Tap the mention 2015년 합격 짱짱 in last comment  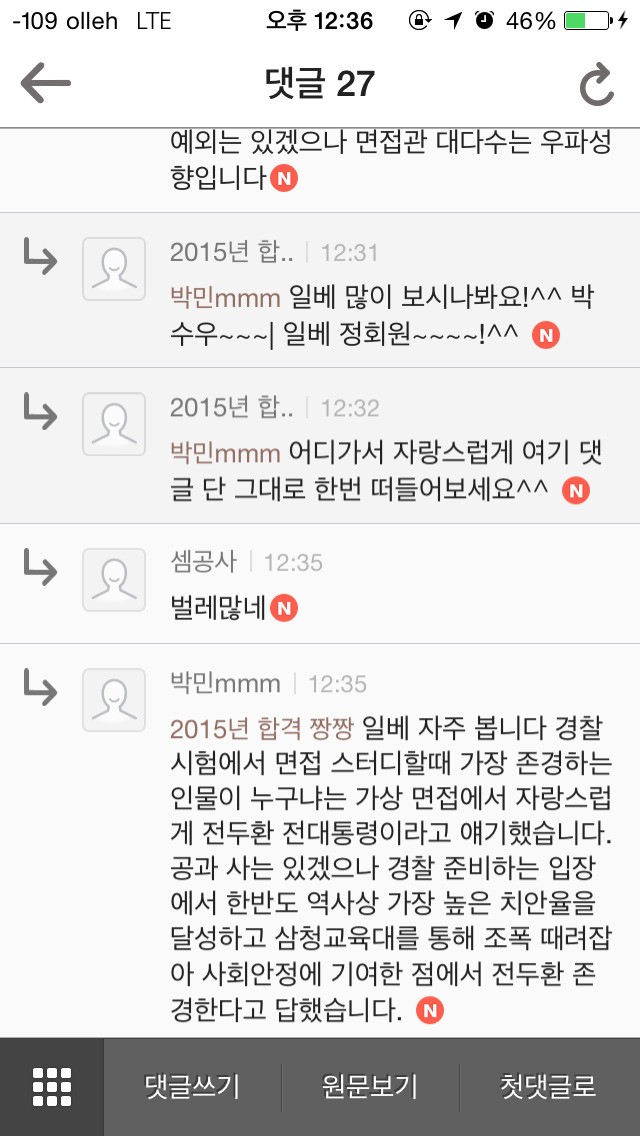[x=261, y=730]
